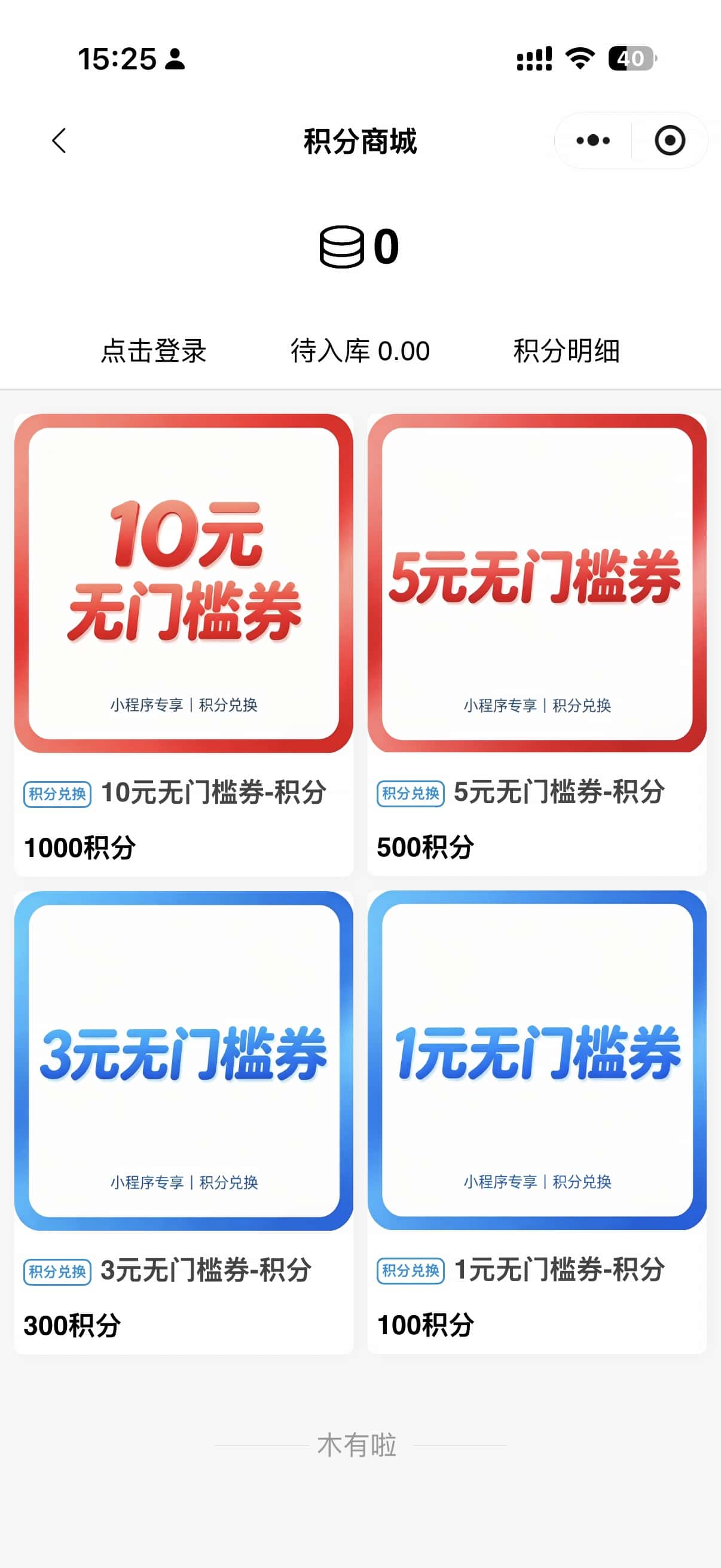Select the 1元无门槛券 100积分 card
721x1568 pixels.
537,1122
